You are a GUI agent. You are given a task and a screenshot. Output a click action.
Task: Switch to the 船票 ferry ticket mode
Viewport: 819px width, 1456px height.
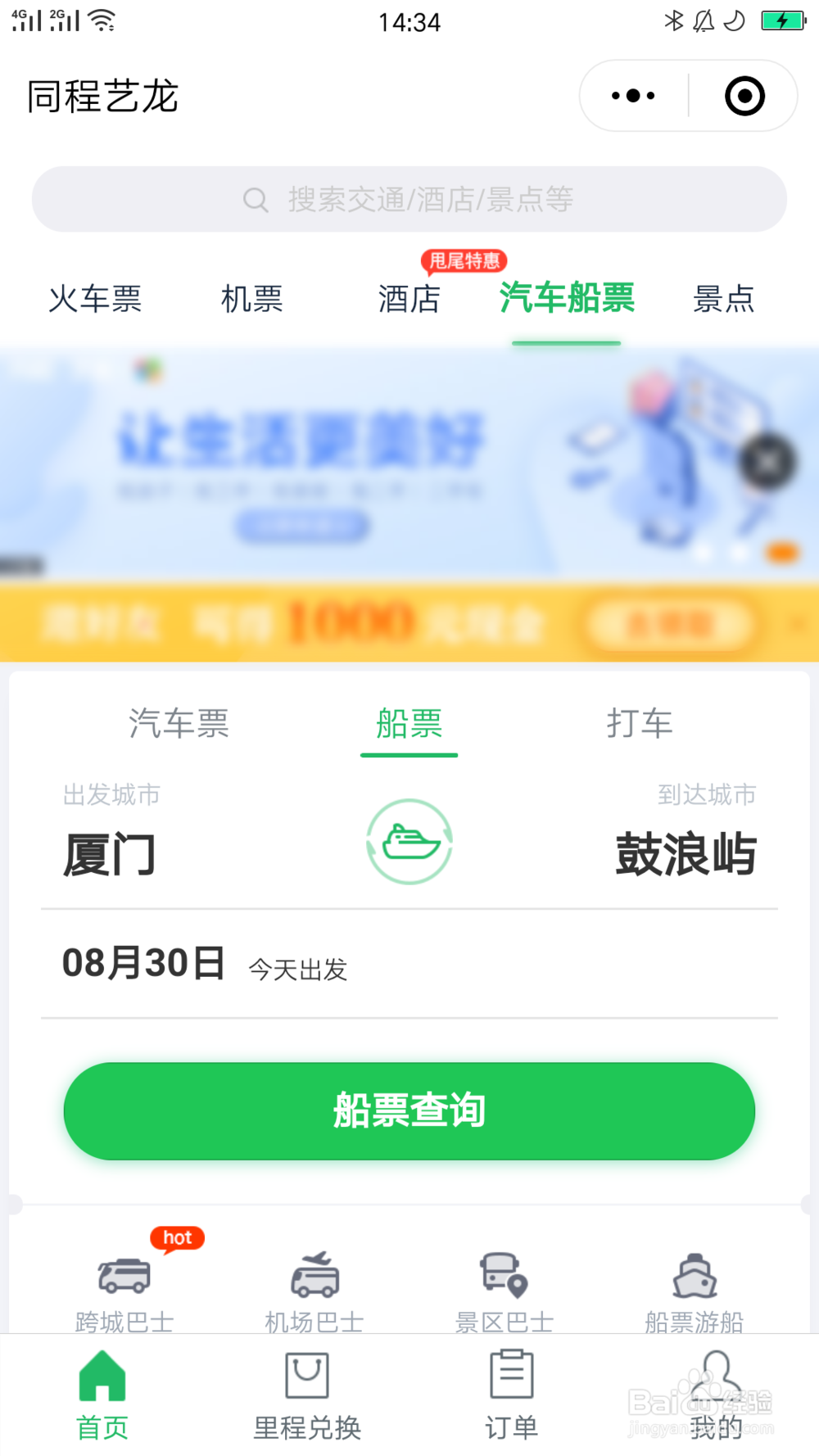coord(409,723)
